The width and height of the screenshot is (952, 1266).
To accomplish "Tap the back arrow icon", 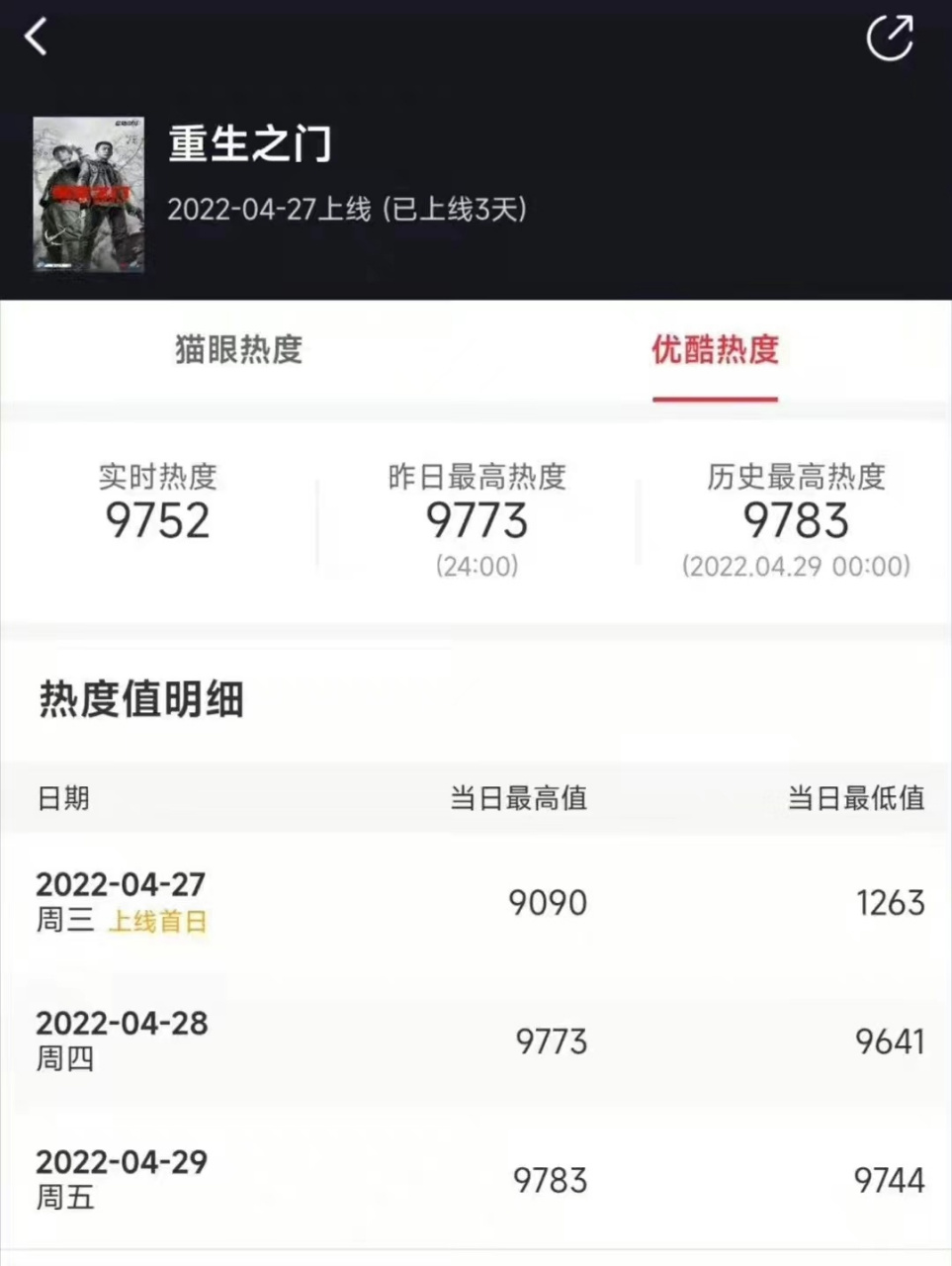I will coord(36,36).
